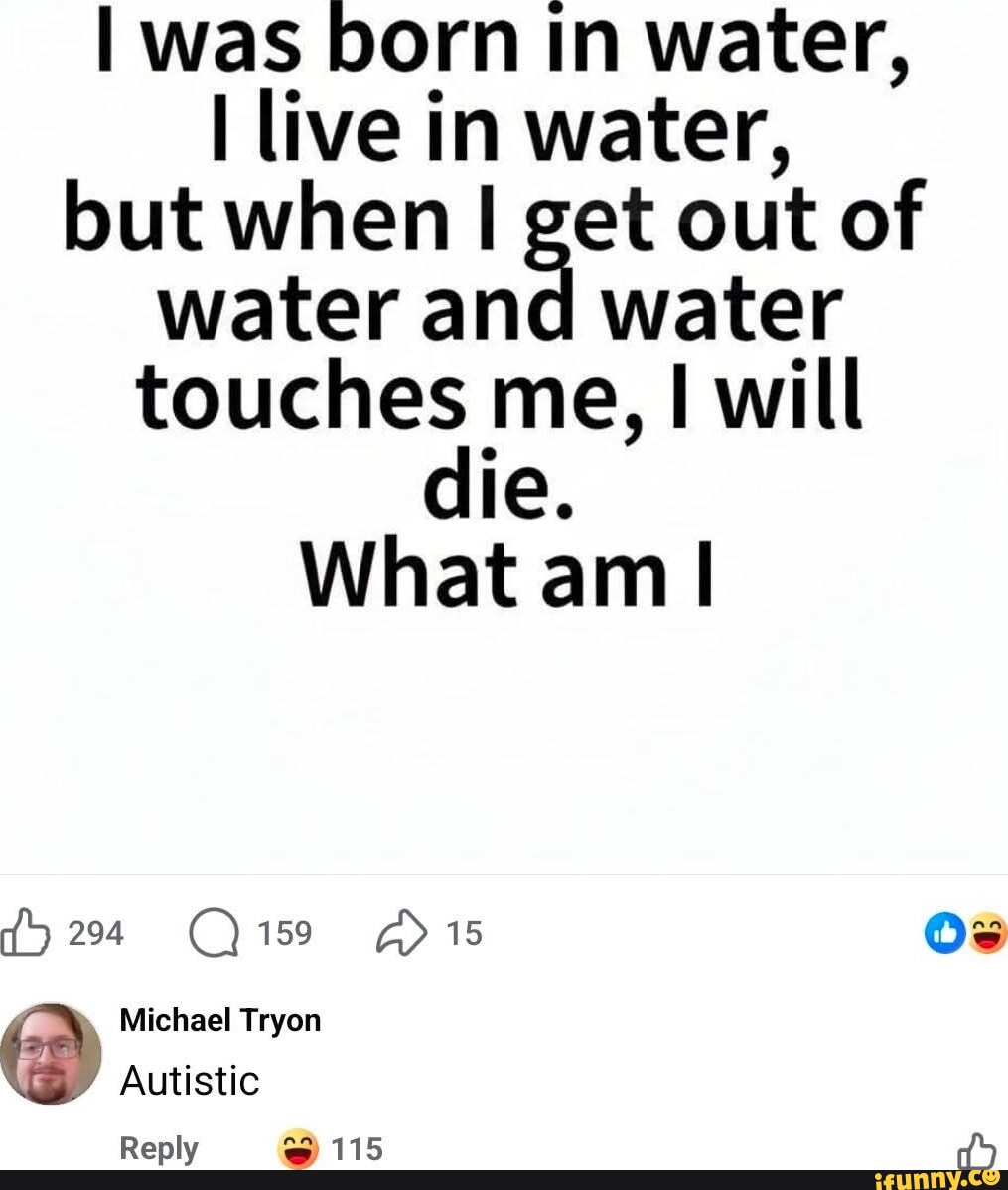Click the comment text reading Autistic
This screenshot has height=1190, width=1008.
click(189, 1081)
